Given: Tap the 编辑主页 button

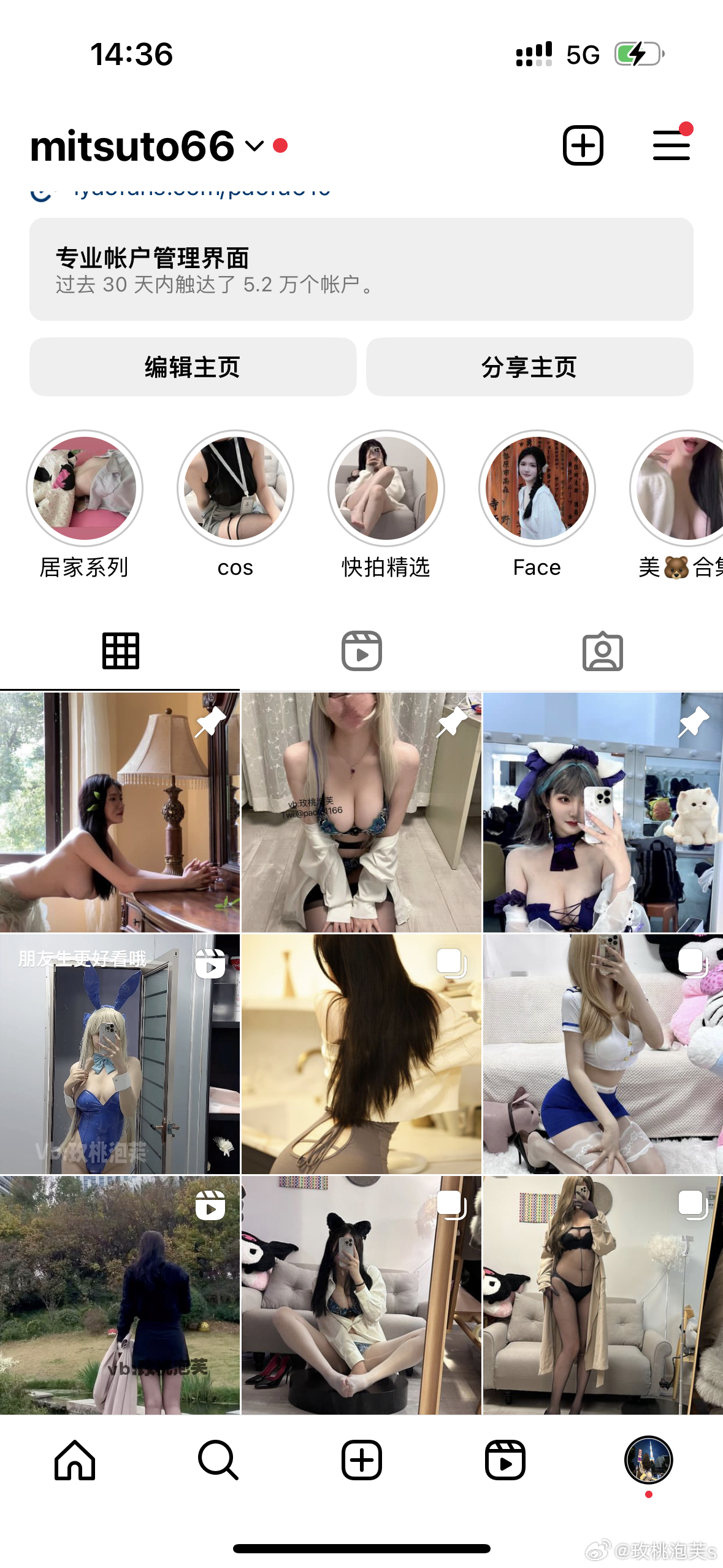Looking at the screenshot, I should coord(193,367).
